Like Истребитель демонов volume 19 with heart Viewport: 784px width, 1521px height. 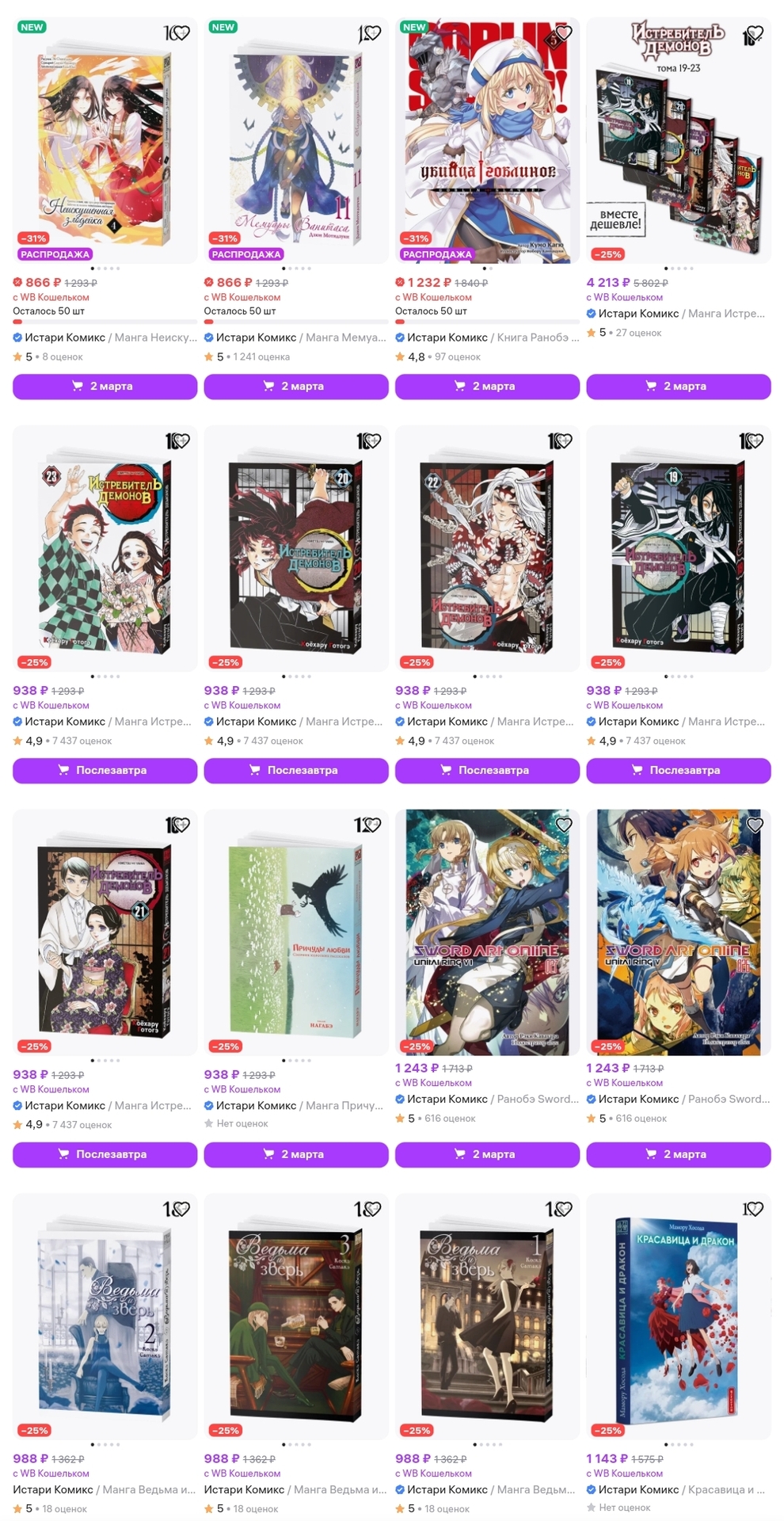755,441
